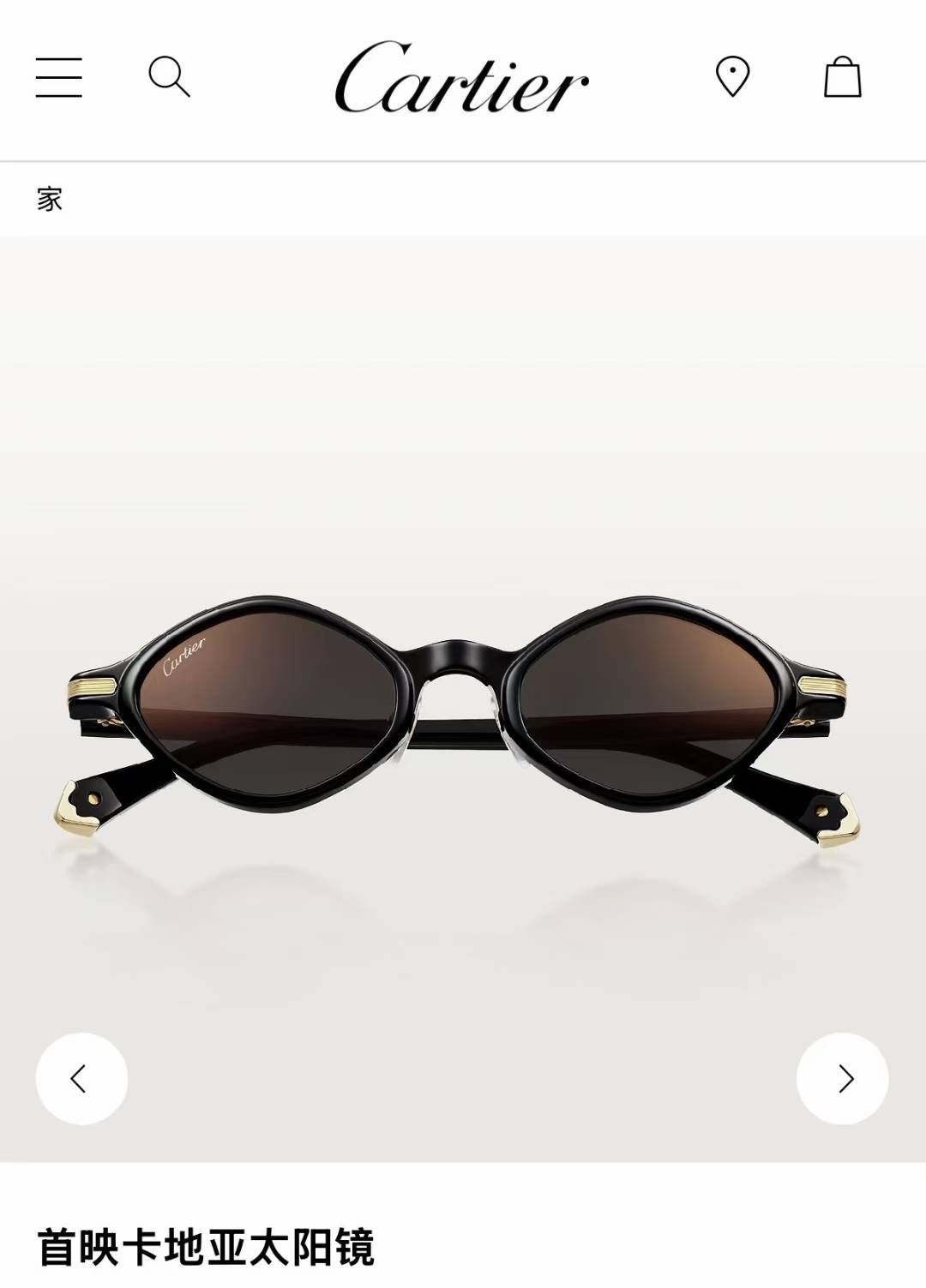Show the next product image
This screenshot has width=926, height=1288.
(x=843, y=1078)
